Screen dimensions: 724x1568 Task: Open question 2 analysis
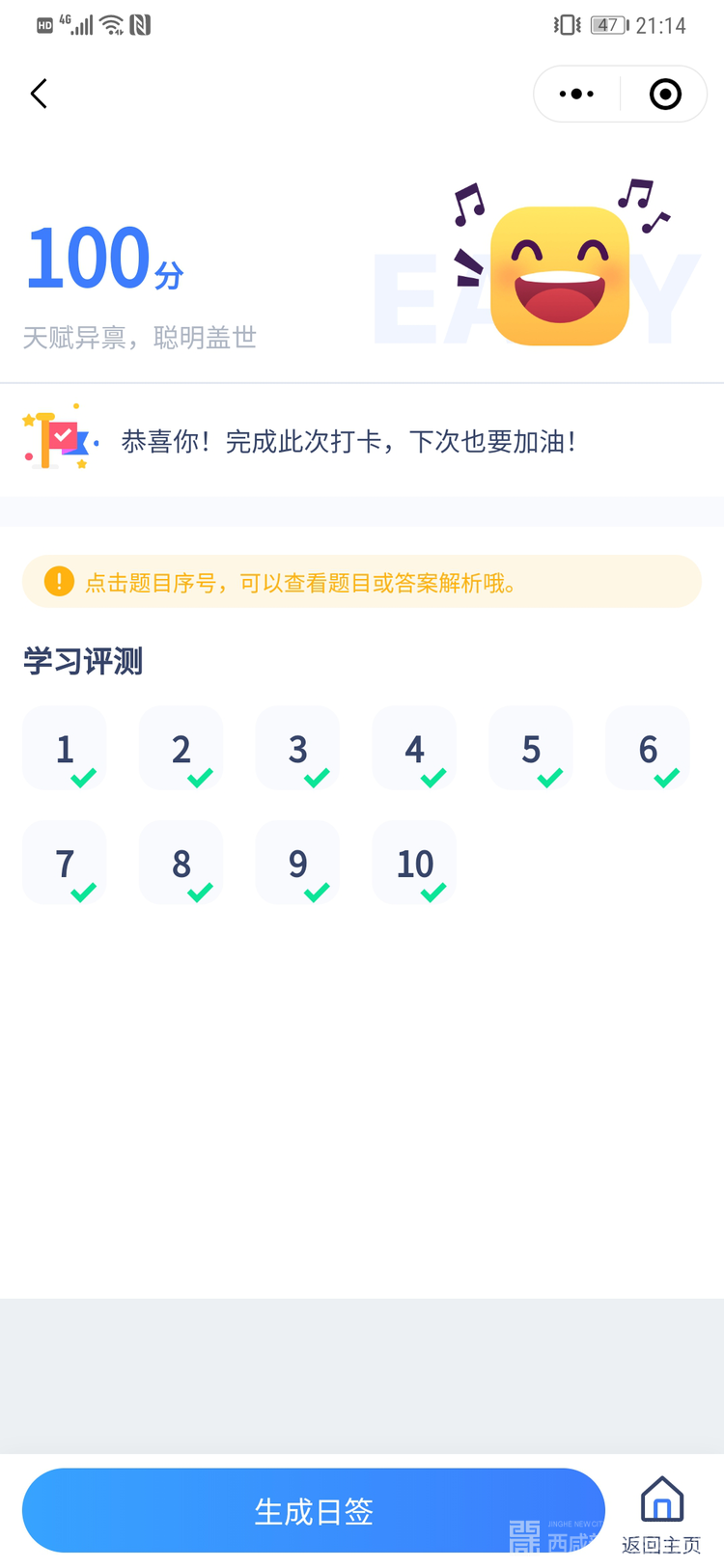(181, 749)
